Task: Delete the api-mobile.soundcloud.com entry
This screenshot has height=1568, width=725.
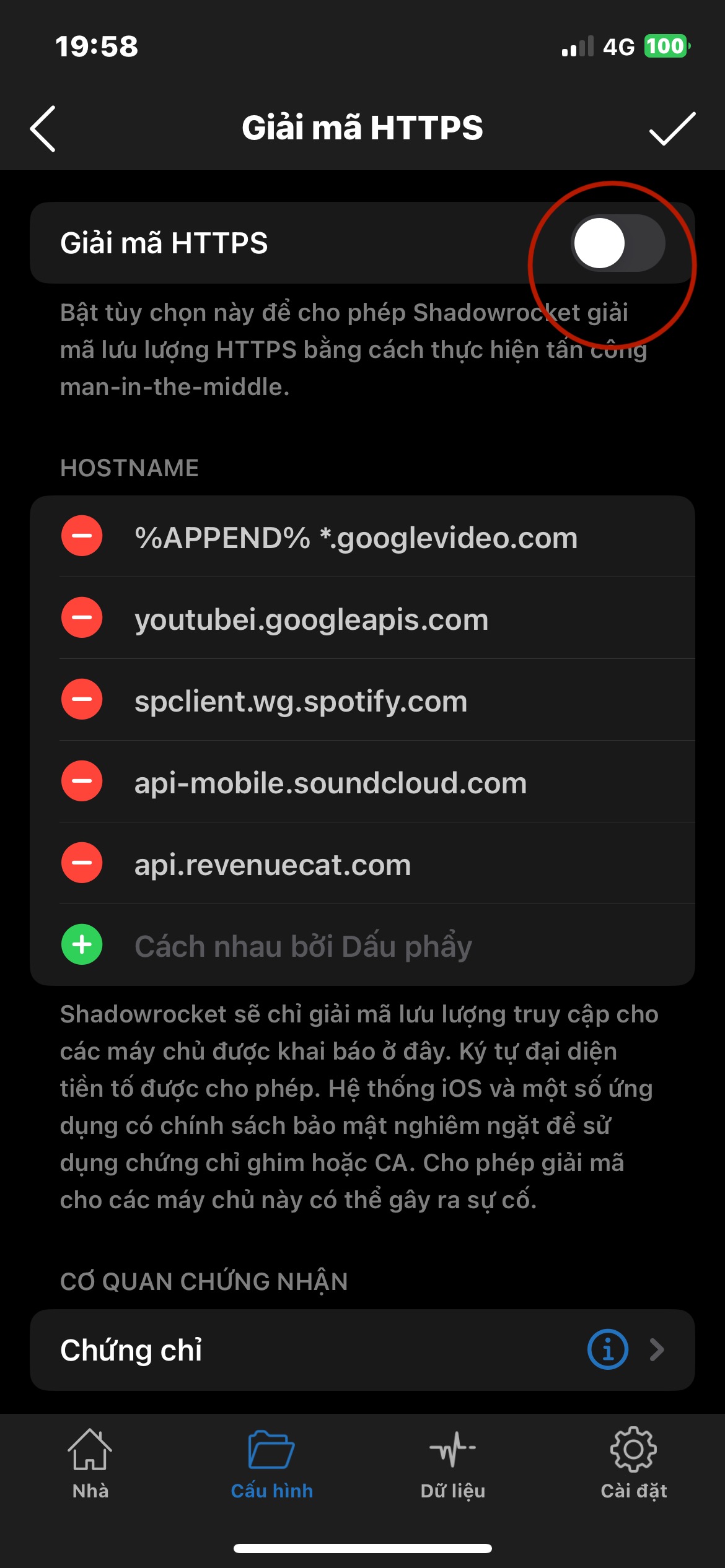Action: (82, 781)
